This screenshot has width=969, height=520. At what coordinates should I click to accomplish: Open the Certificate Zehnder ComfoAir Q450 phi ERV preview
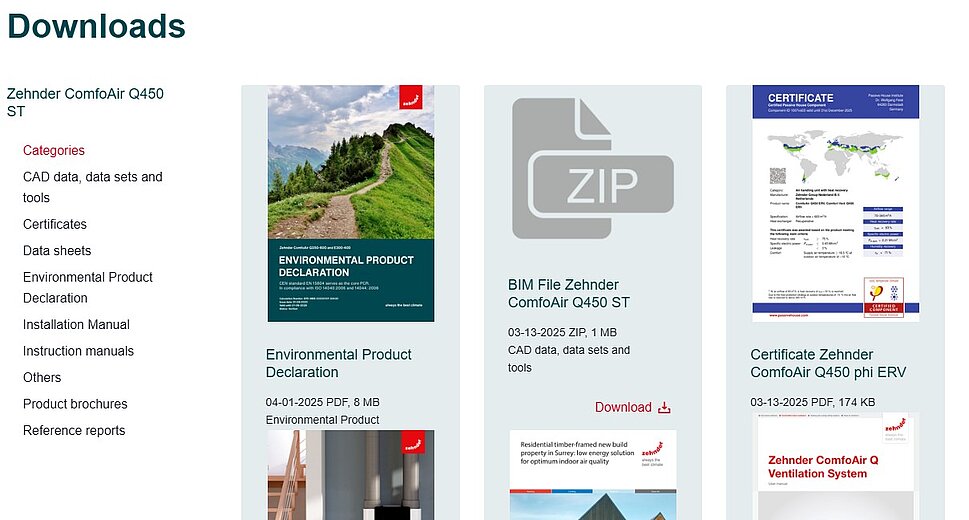tap(835, 203)
